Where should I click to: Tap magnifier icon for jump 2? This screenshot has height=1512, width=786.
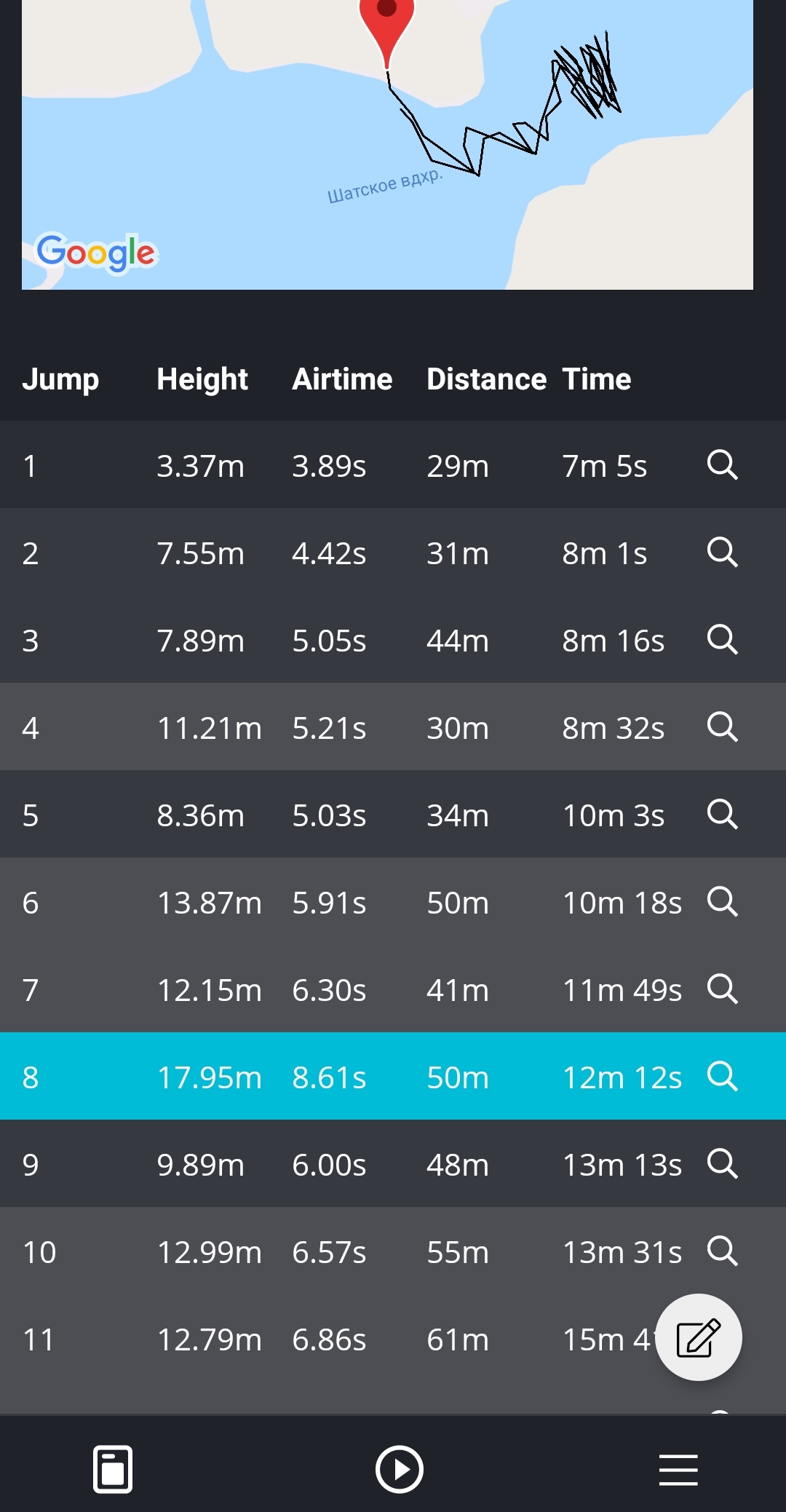(x=722, y=552)
